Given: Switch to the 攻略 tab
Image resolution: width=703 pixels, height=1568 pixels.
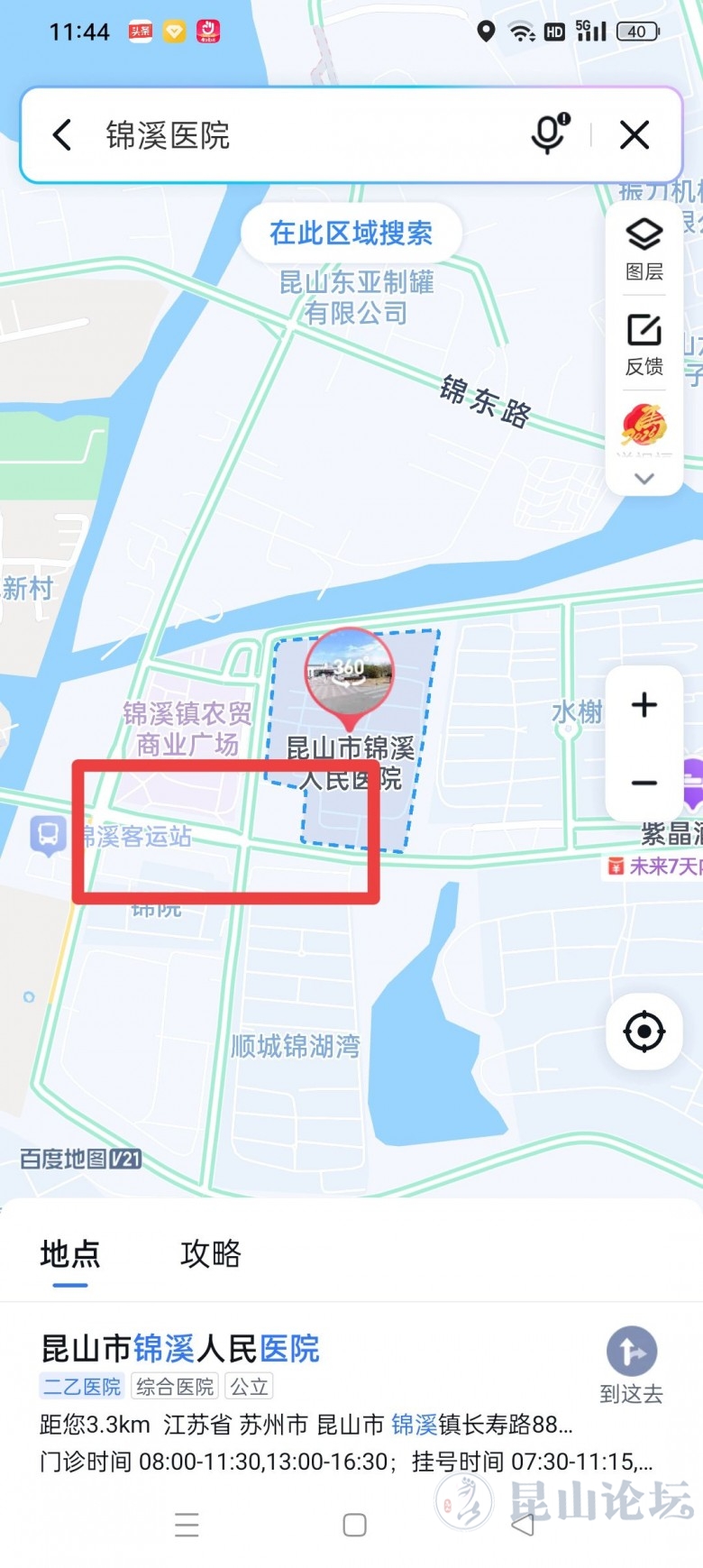Looking at the screenshot, I should [x=211, y=1253].
